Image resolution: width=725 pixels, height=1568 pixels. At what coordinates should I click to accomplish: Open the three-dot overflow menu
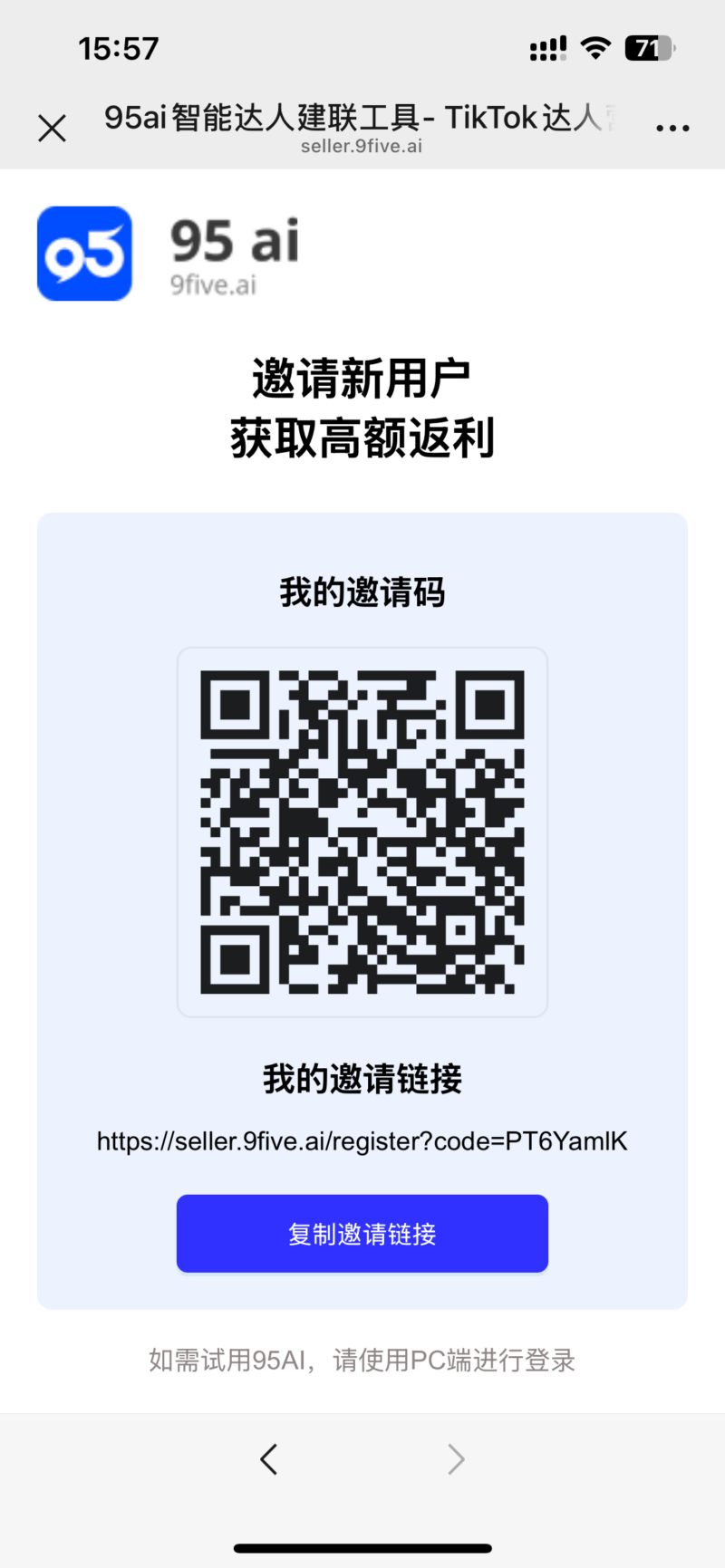pyautogui.click(x=672, y=129)
